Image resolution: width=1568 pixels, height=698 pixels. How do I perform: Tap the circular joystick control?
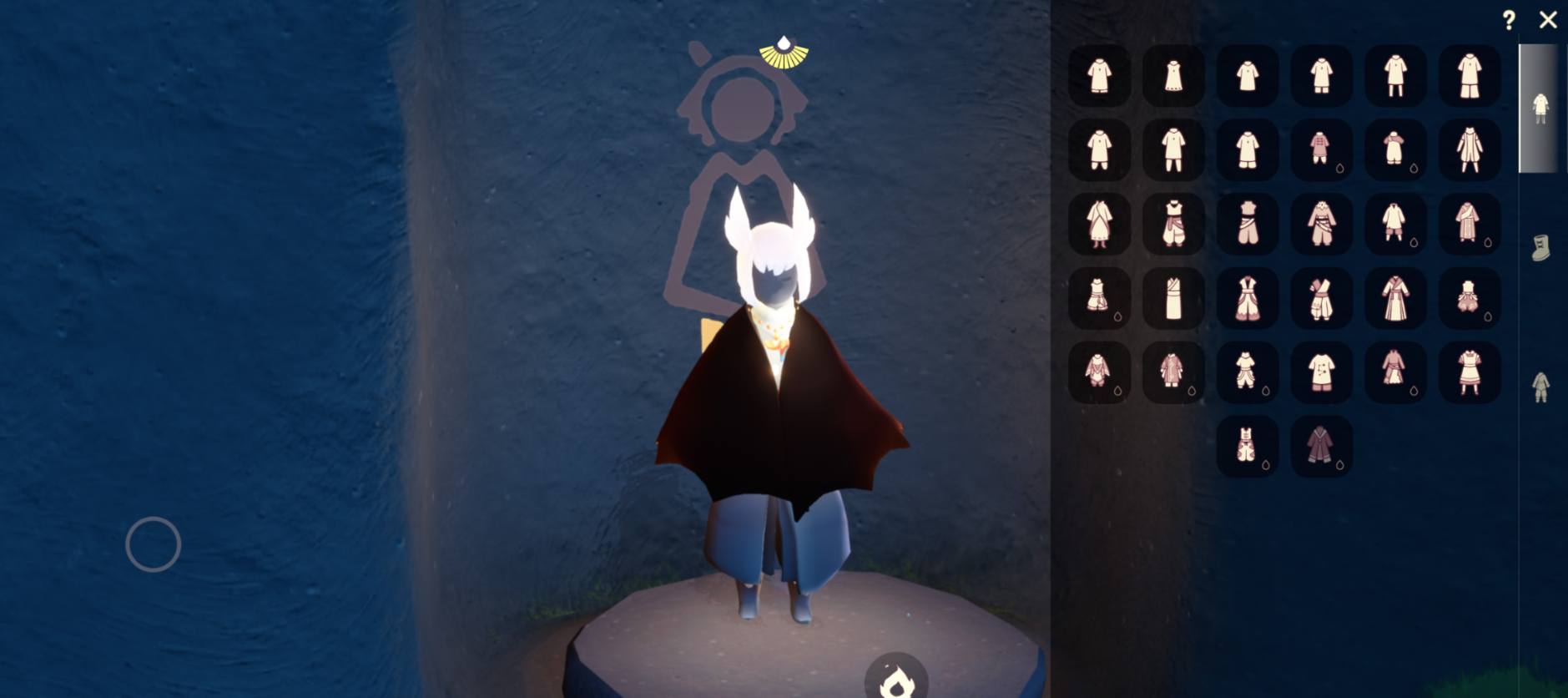pos(154,544)
